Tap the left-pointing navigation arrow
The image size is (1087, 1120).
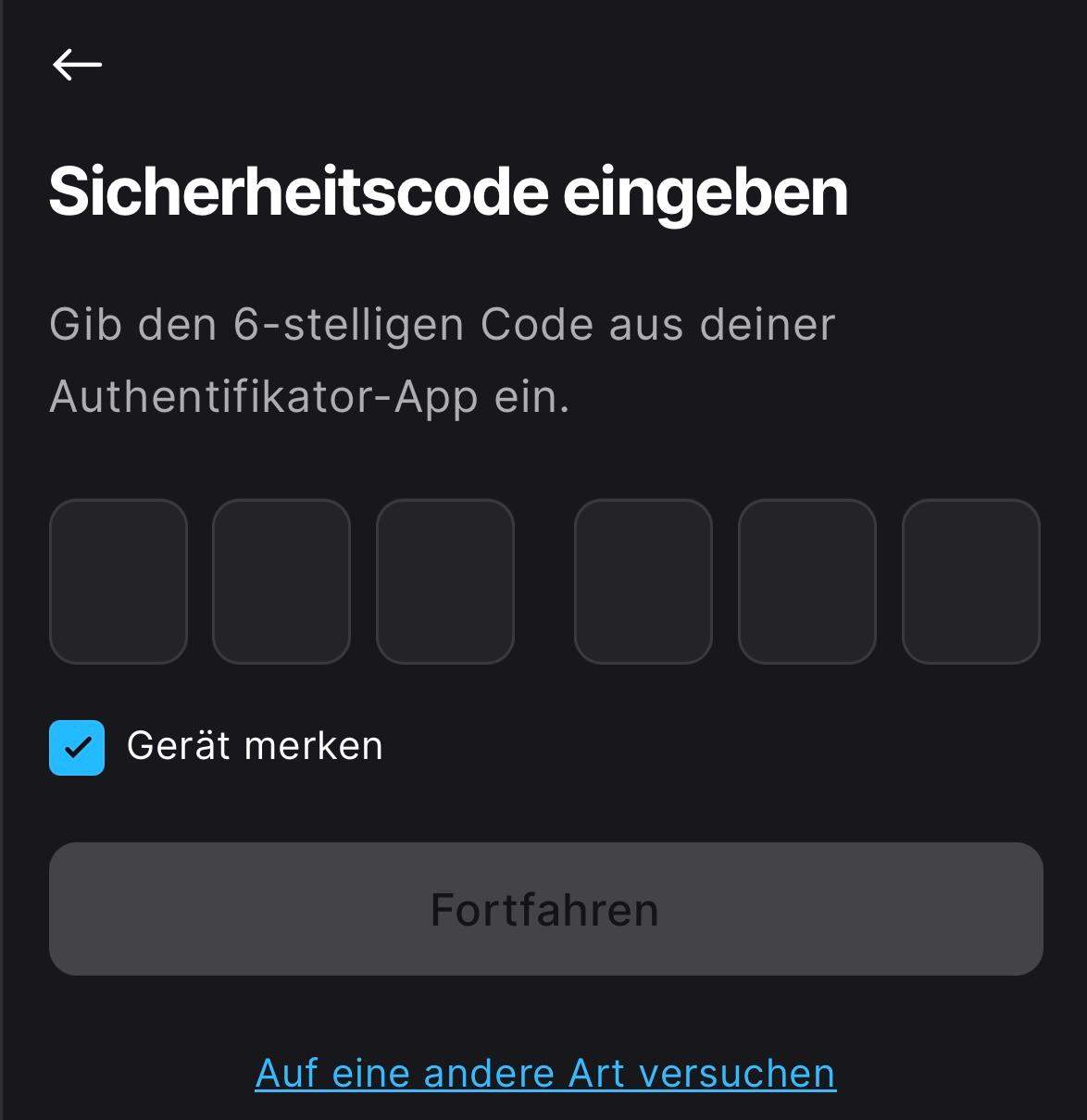tap(78, 64)
